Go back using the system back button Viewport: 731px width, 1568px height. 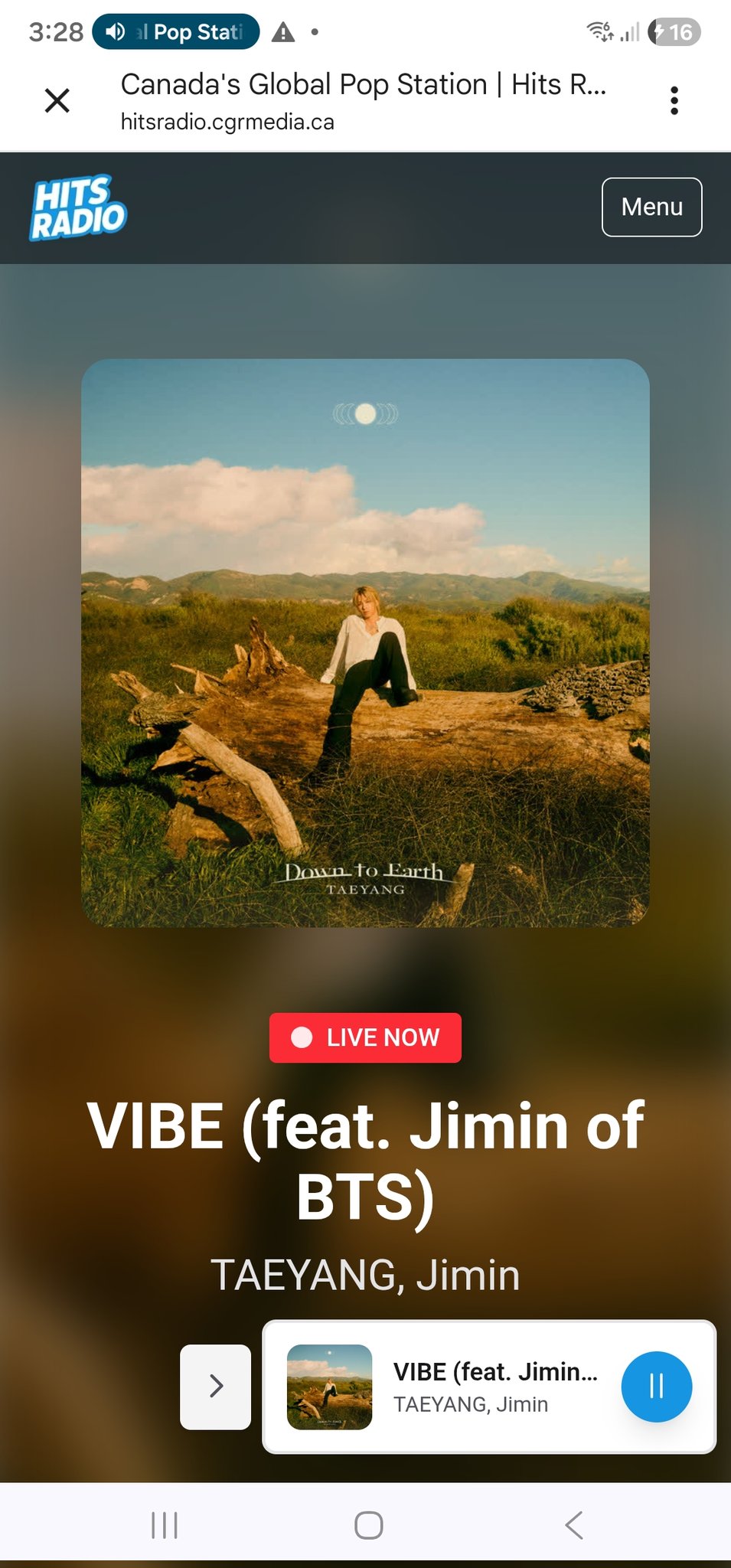574,1524
